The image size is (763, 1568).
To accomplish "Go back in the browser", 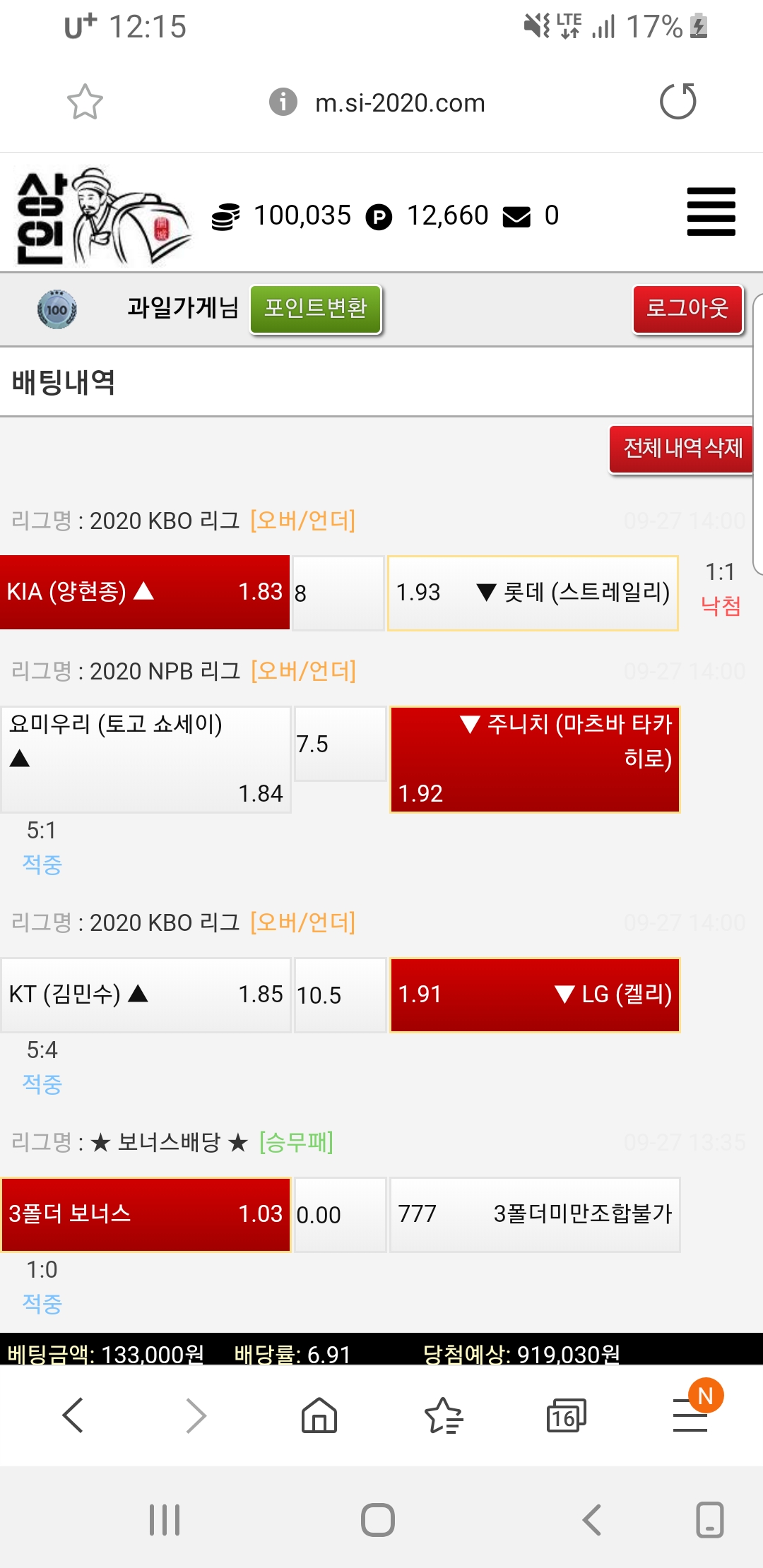I will pos(73,1415).
